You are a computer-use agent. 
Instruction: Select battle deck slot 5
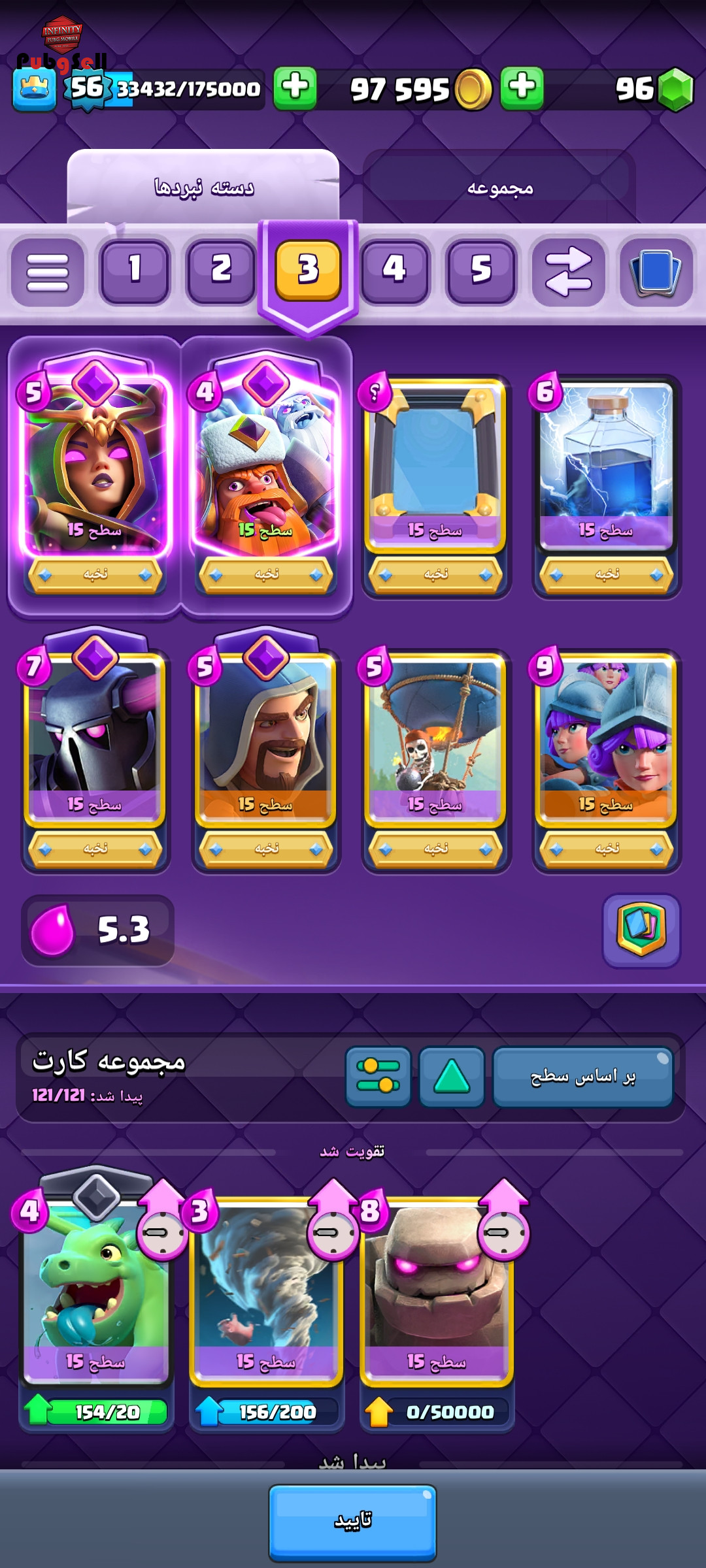tap(481, 270)
